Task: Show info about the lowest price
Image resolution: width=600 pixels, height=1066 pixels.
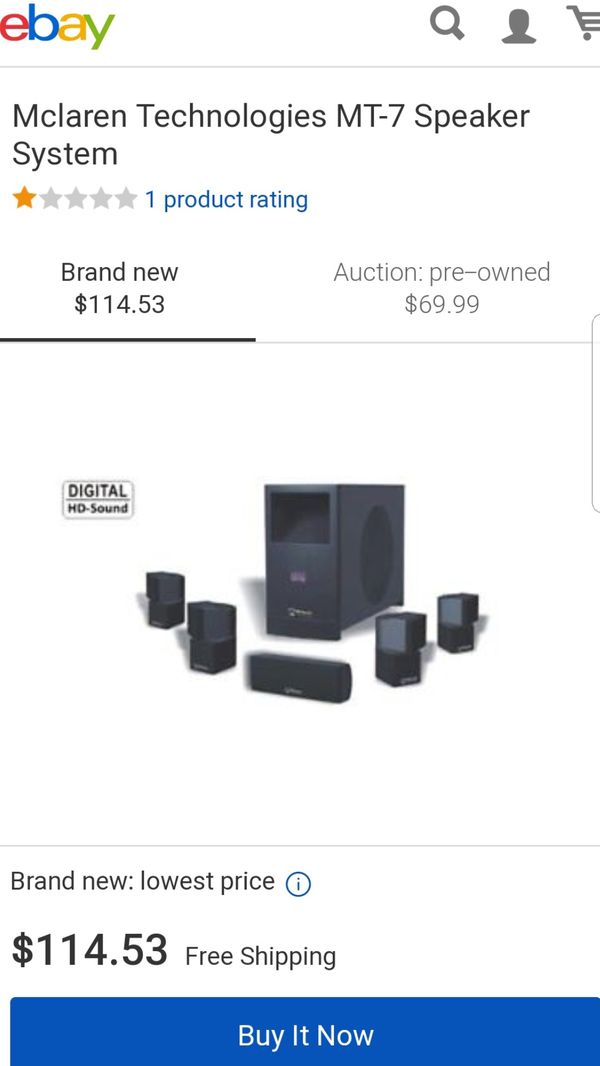Action: point(298,884)
